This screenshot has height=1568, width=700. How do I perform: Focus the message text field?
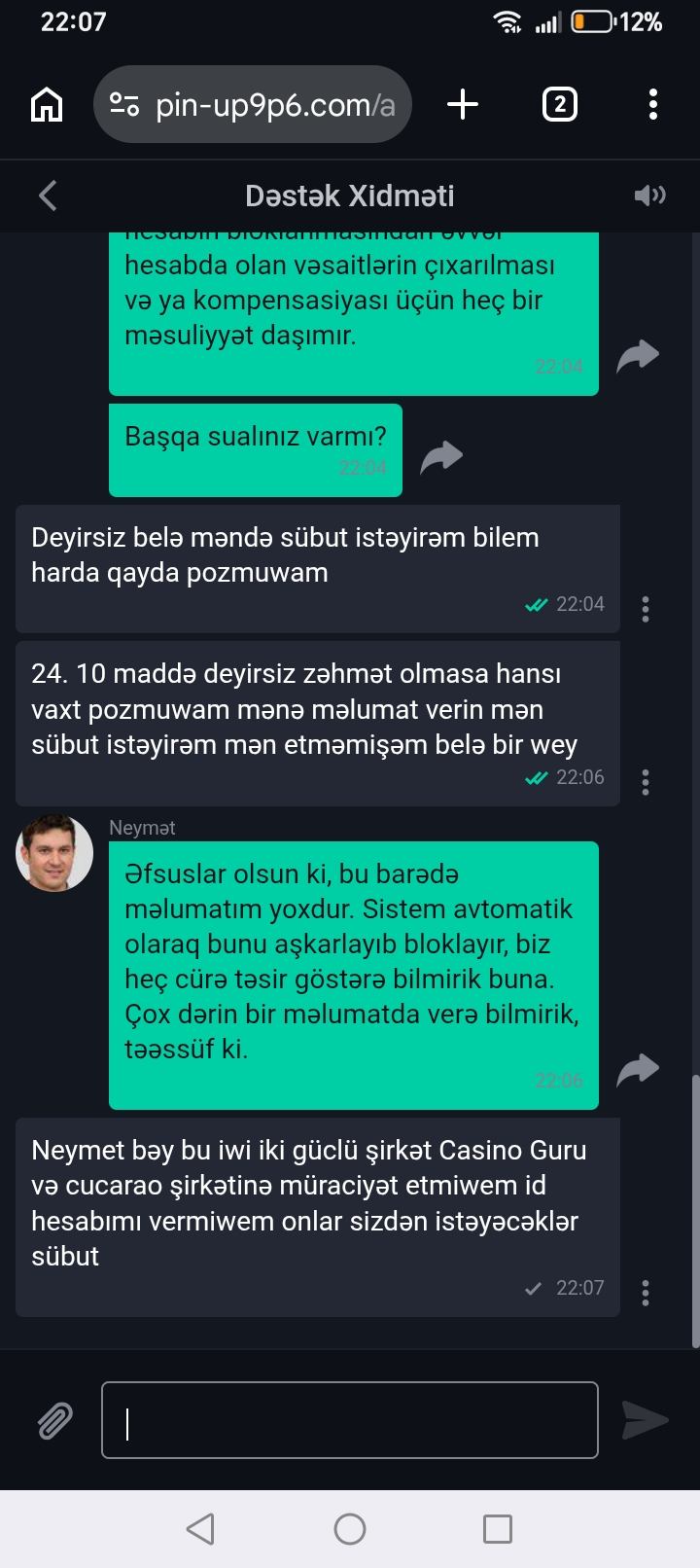[x=350, y=1420]
